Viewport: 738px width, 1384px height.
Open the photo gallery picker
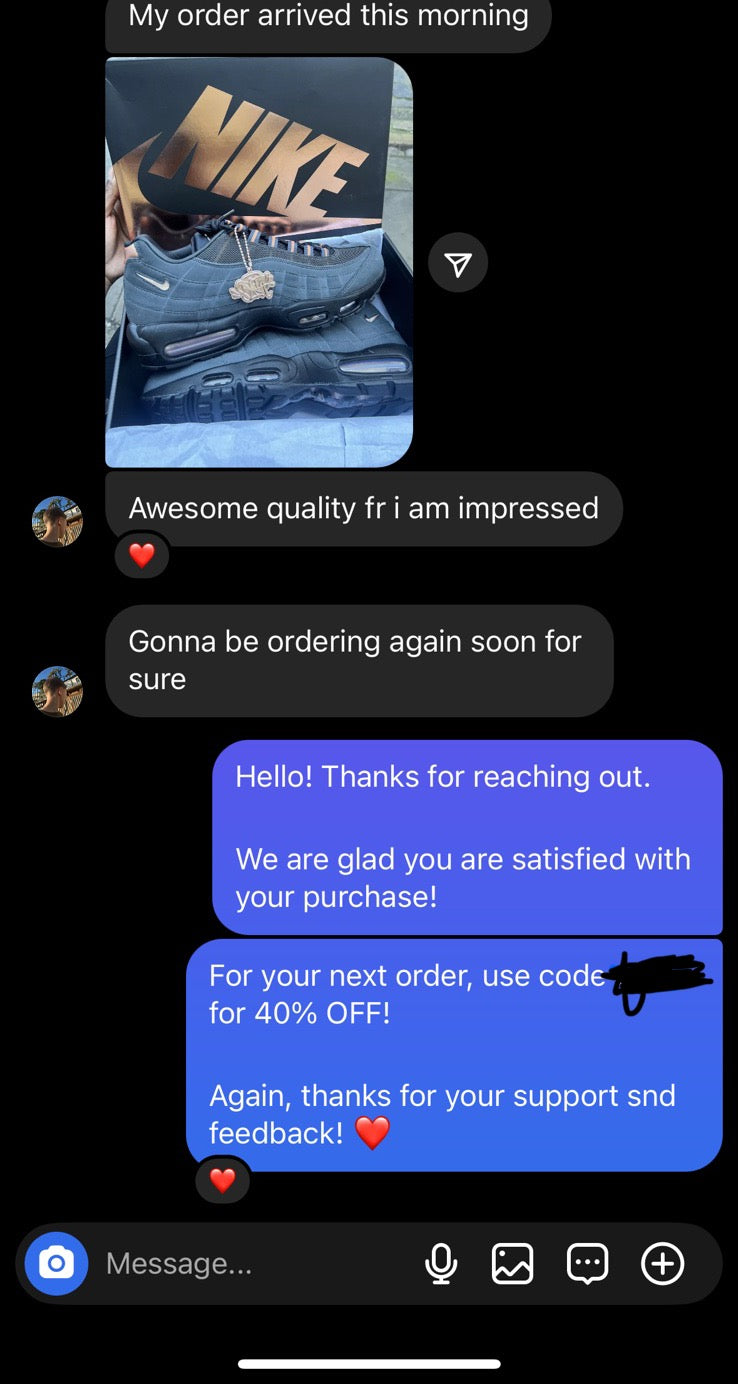pos(512,1264)
